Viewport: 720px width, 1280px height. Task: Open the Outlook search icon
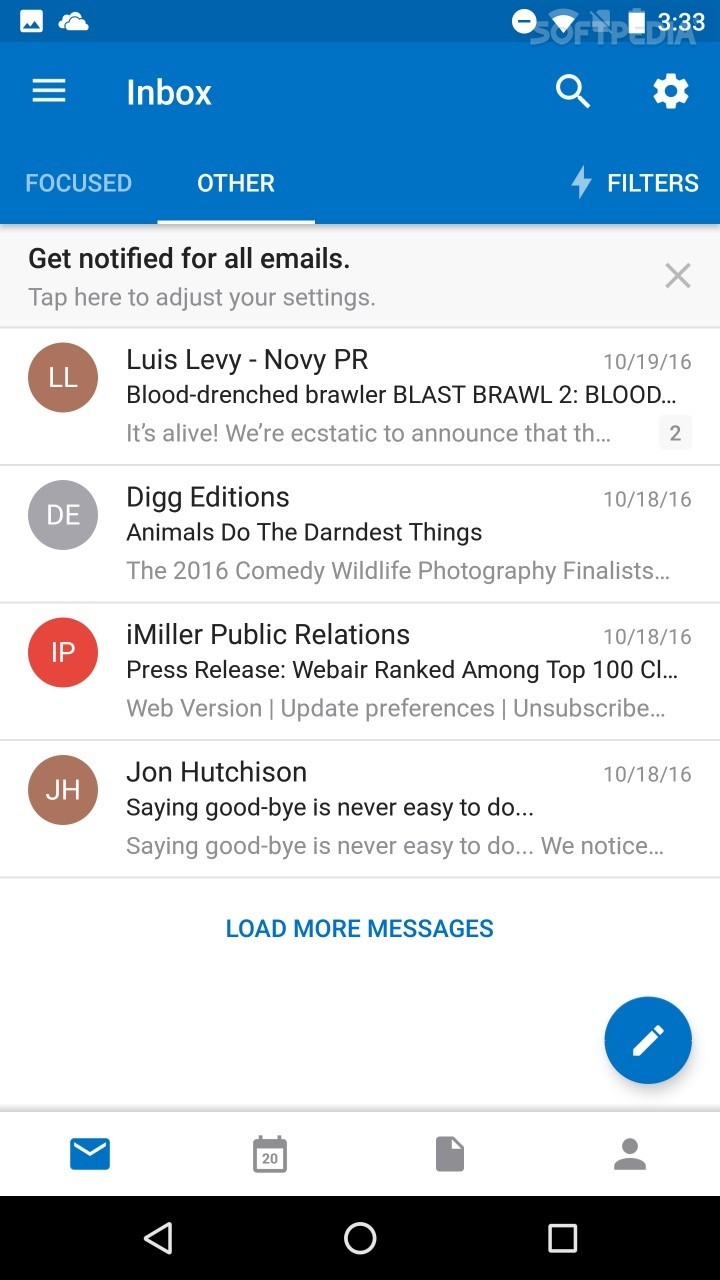coord(572,91)
